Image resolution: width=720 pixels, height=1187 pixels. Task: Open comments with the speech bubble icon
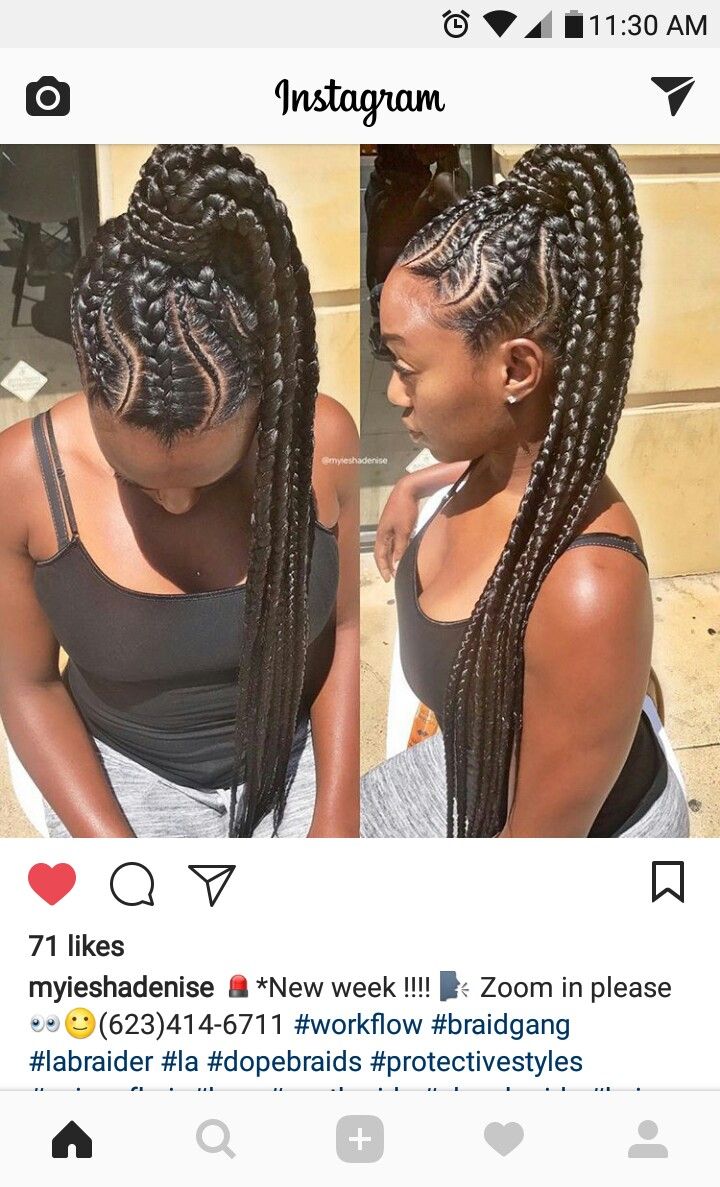tap(132, 884)
